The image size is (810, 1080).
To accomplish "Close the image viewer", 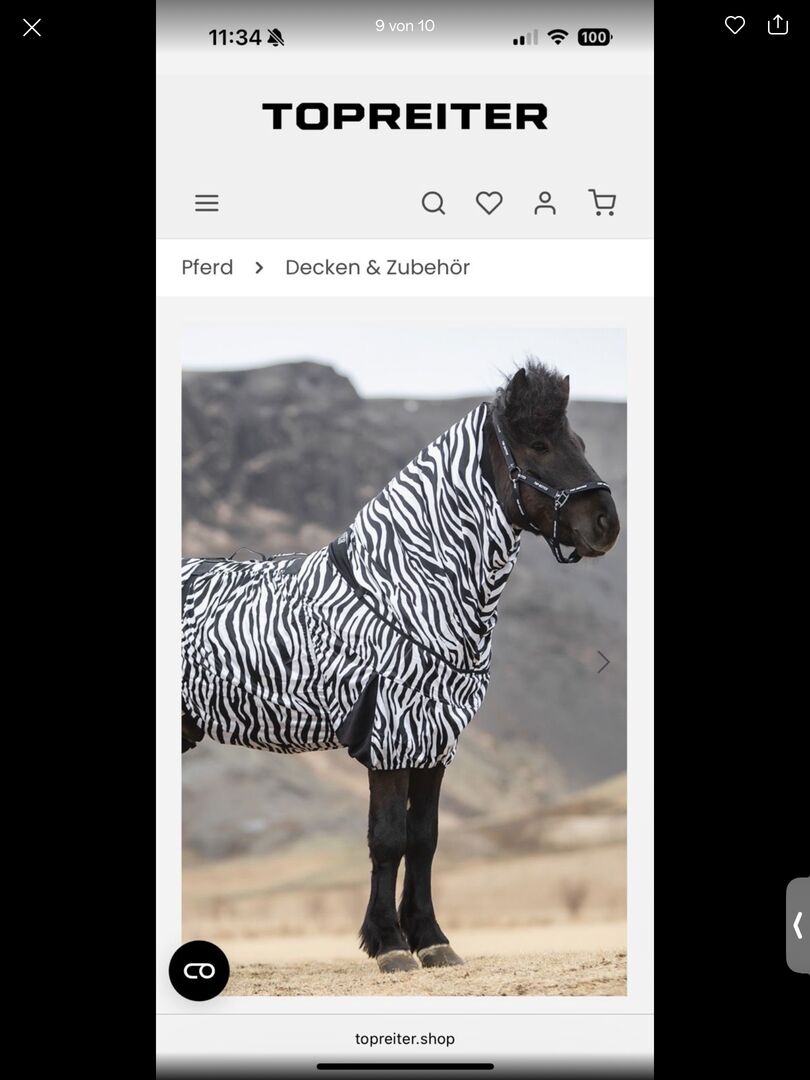I will click(x=32, y=28).
